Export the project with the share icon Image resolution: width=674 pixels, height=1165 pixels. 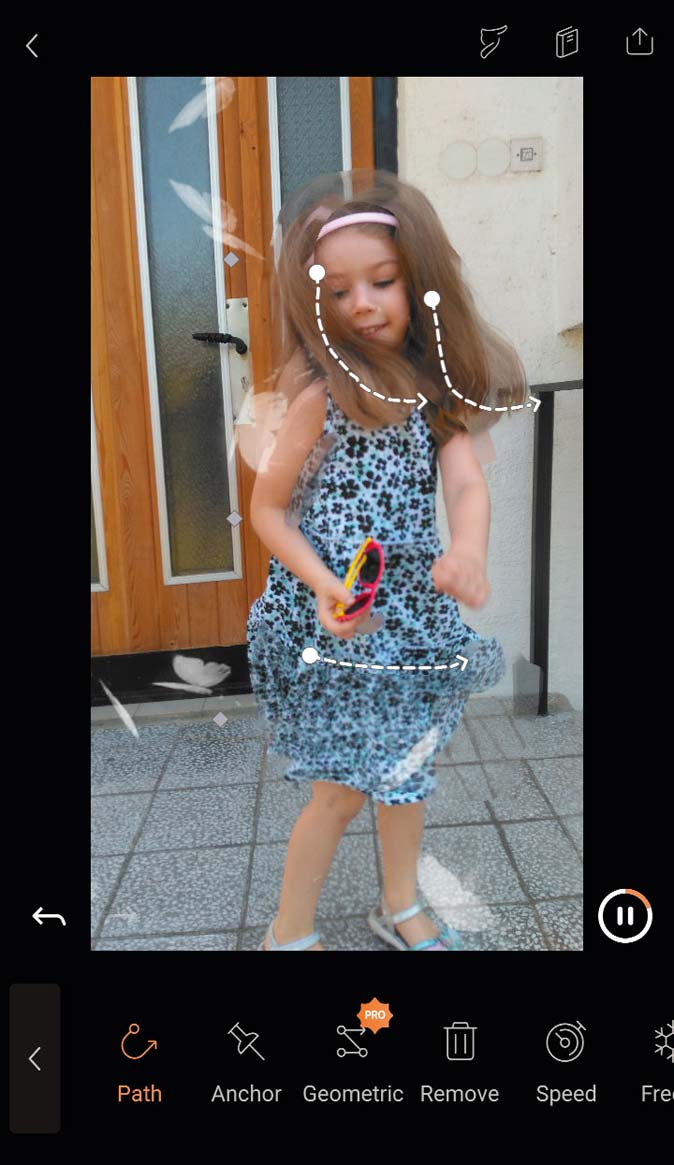coord(639,42)
